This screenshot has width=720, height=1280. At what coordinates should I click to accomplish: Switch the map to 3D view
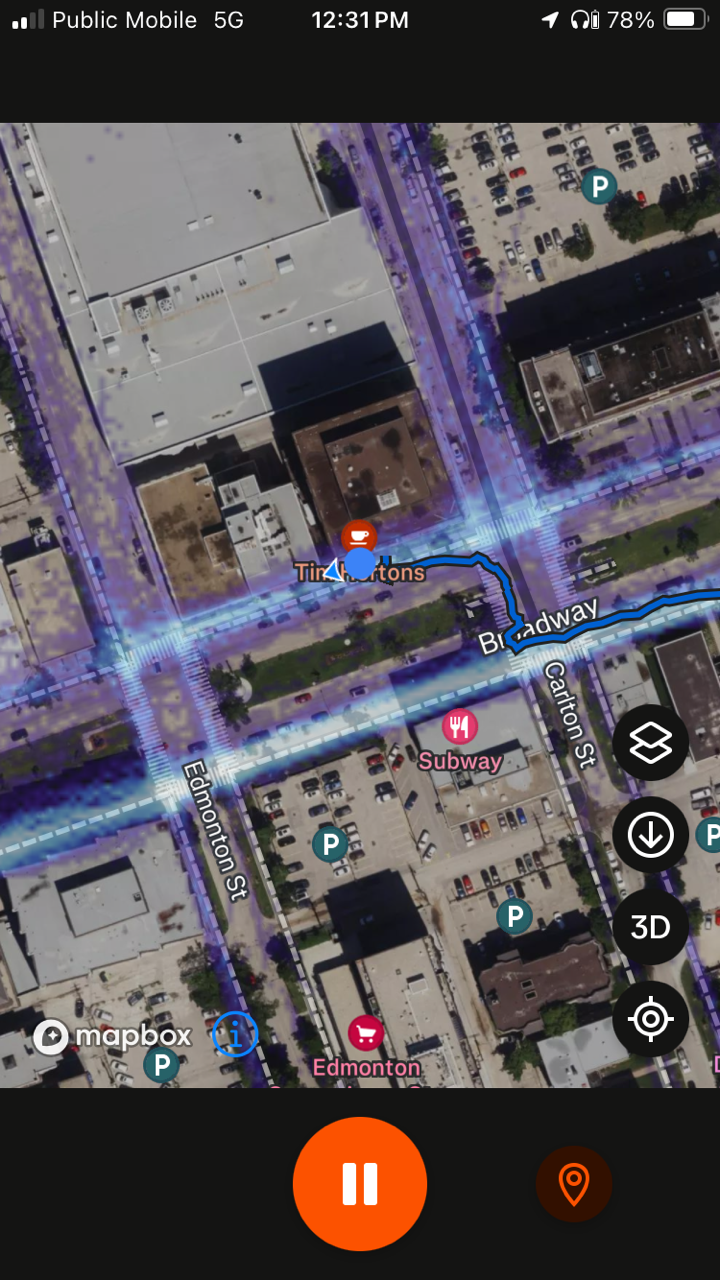pyautogui.click(x=650, y=927)
